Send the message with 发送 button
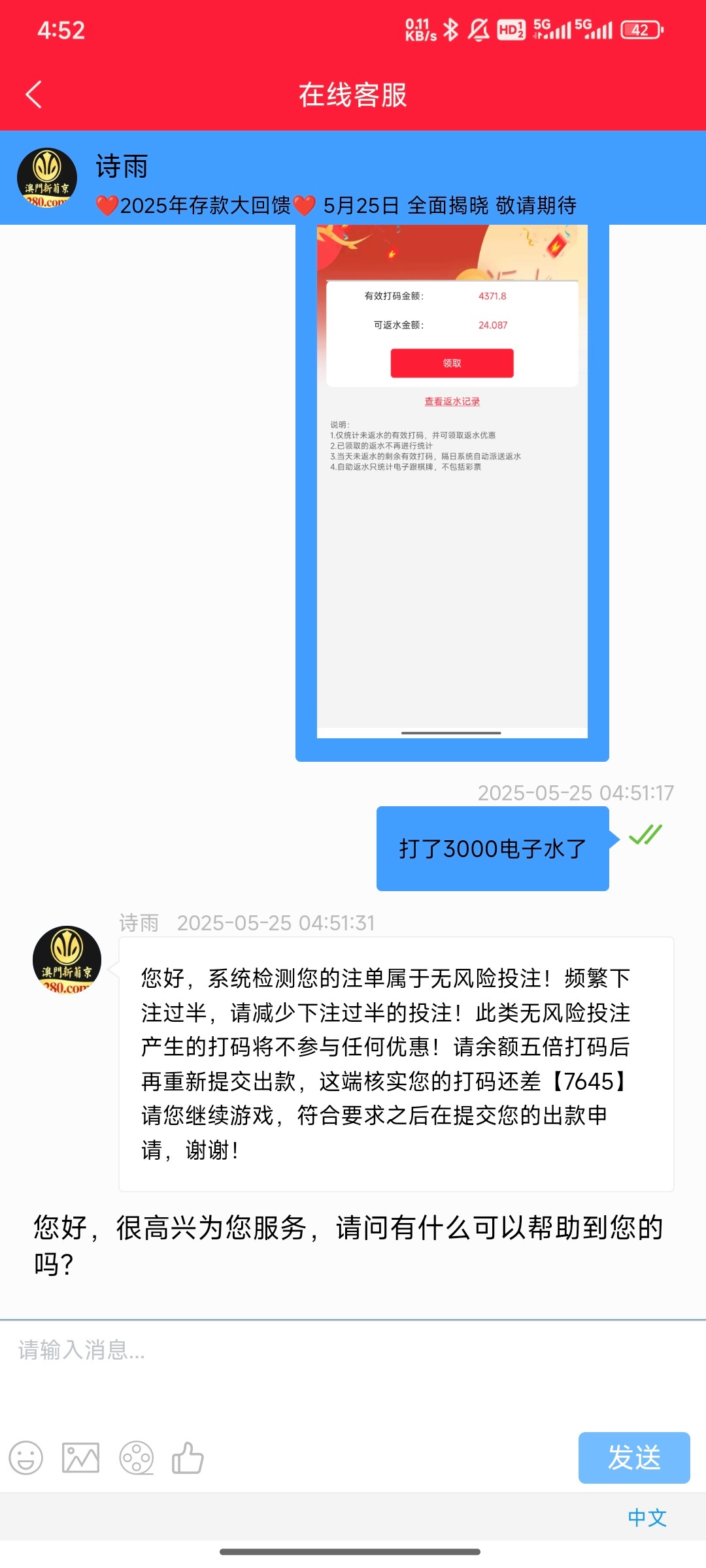 point(633,1458)
